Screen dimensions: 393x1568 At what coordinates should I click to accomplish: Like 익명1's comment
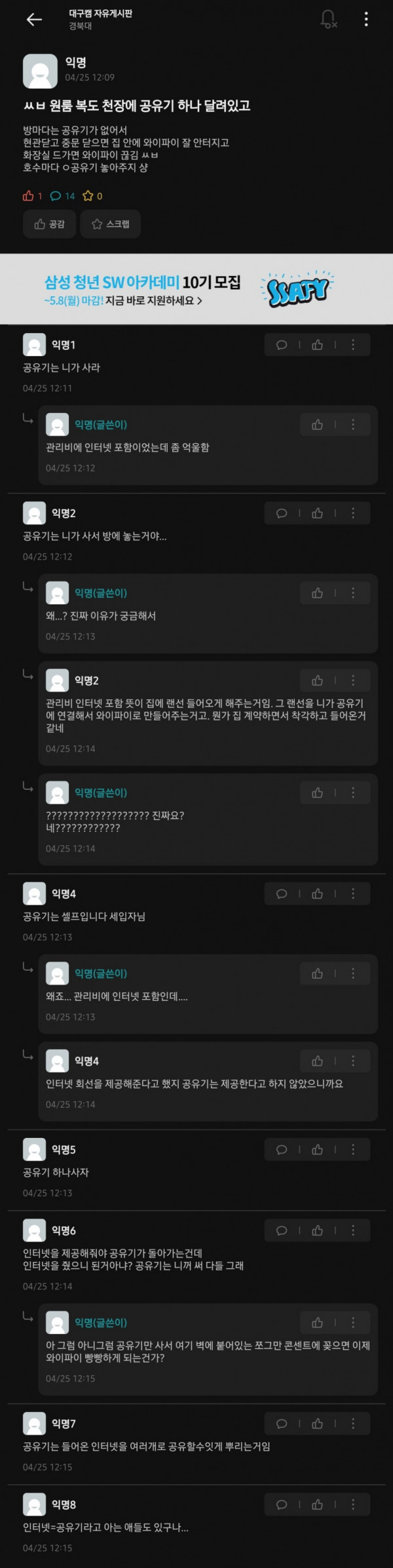point(318,345)
